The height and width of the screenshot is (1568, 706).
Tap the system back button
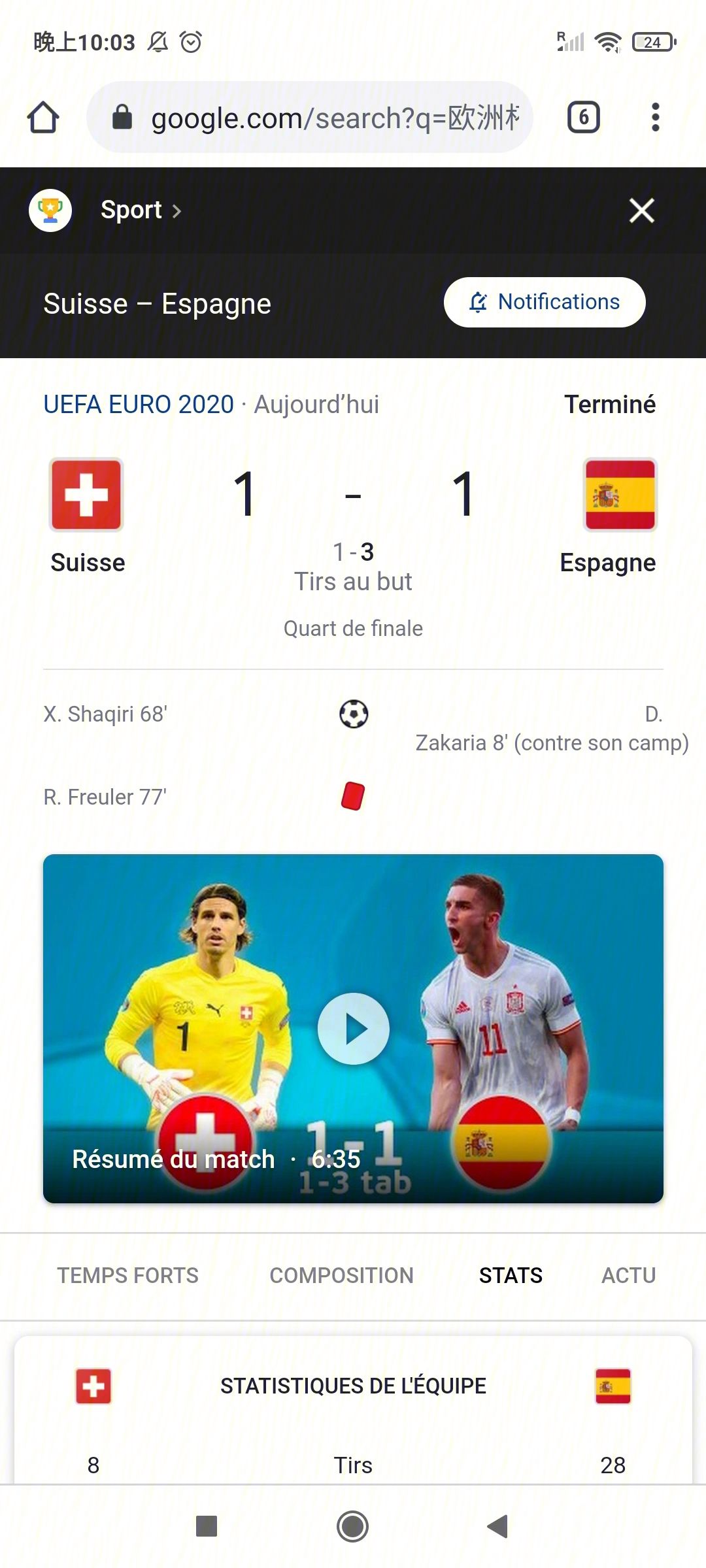pos(498,1526)
